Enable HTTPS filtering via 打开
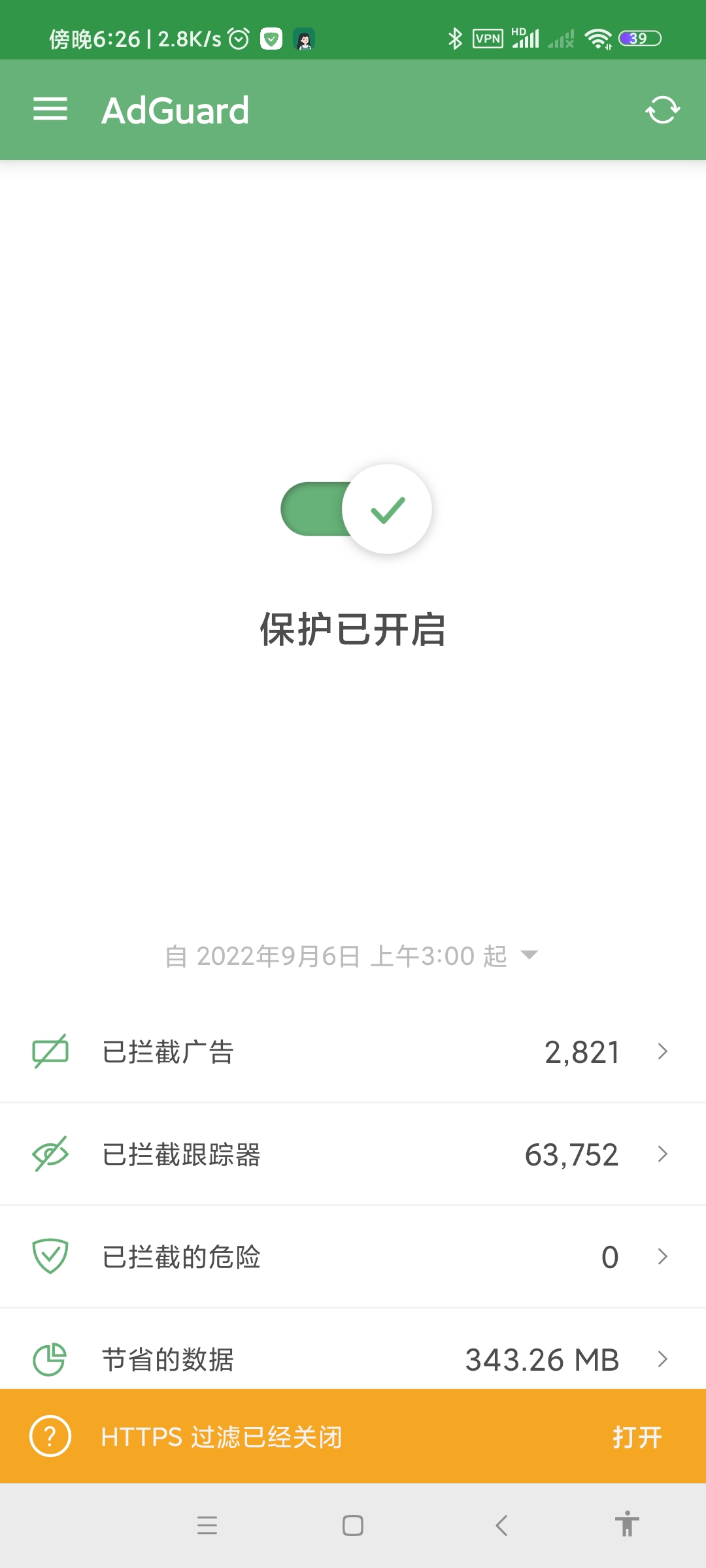Screen dimensions: 706x1568 click(639, 1435)
